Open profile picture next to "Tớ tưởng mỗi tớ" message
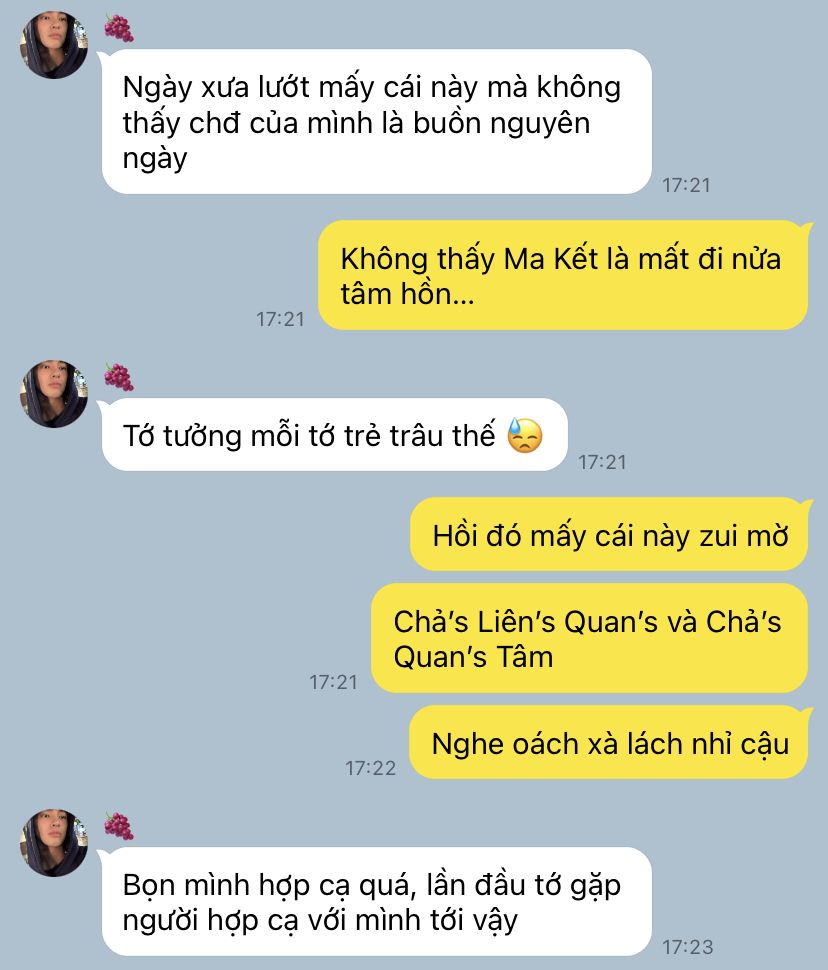828x970 pixels. click(x=55, y=394)
